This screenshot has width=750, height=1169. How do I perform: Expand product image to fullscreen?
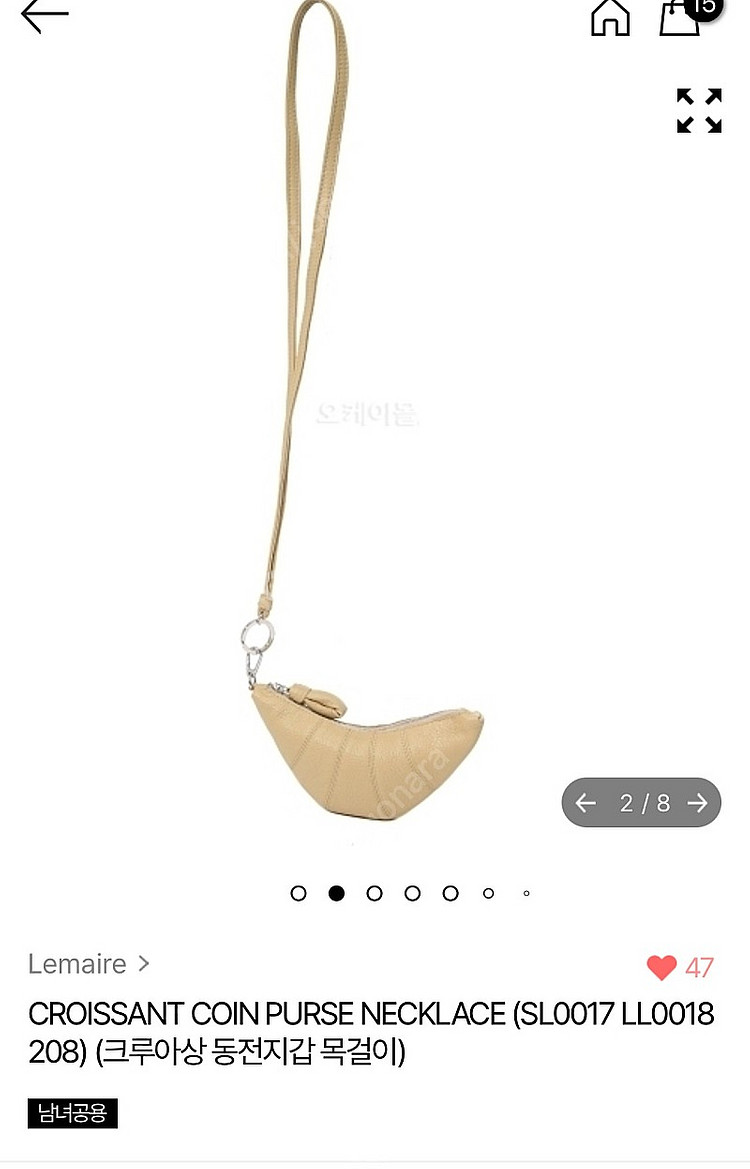699,111
